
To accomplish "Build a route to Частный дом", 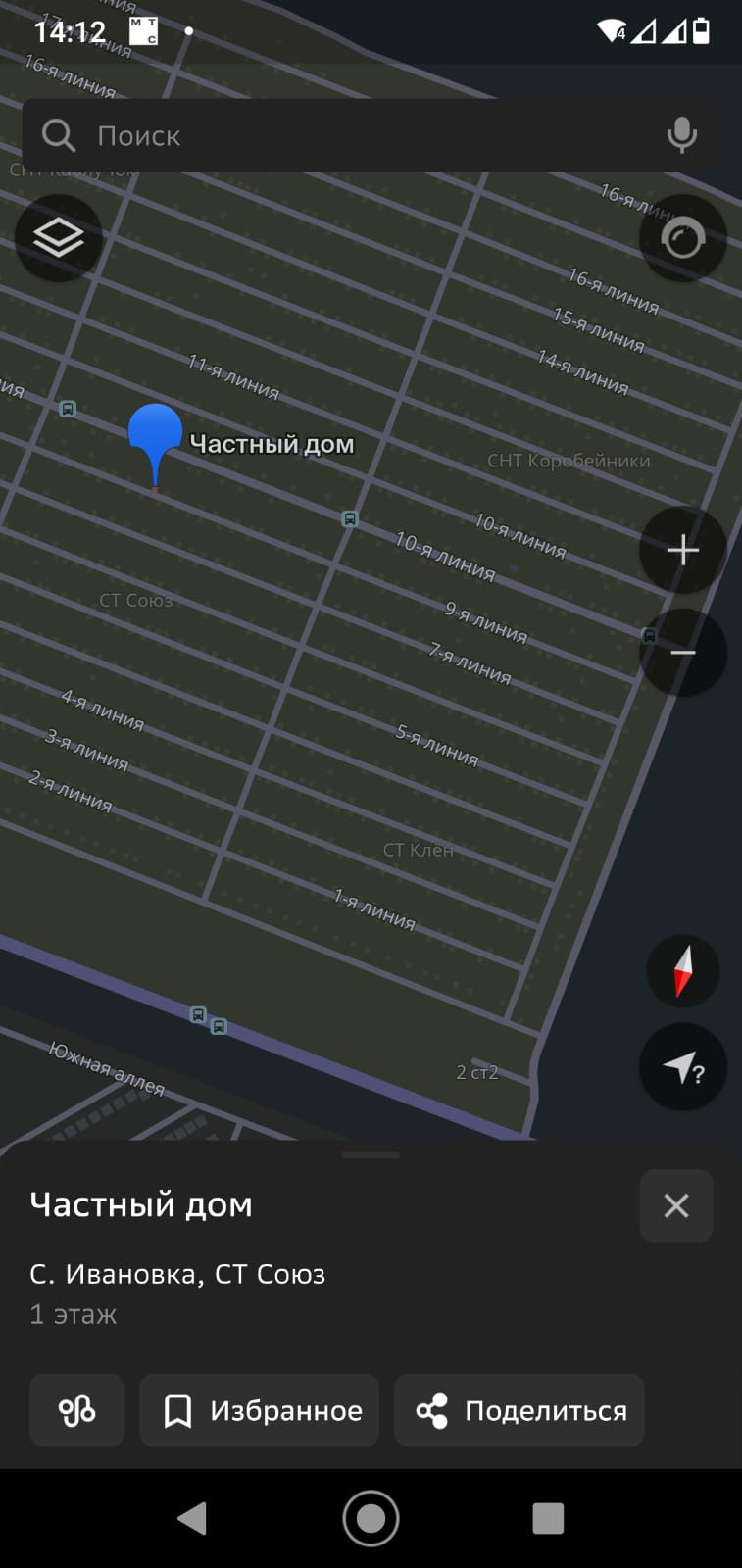I will [76, 1410].
